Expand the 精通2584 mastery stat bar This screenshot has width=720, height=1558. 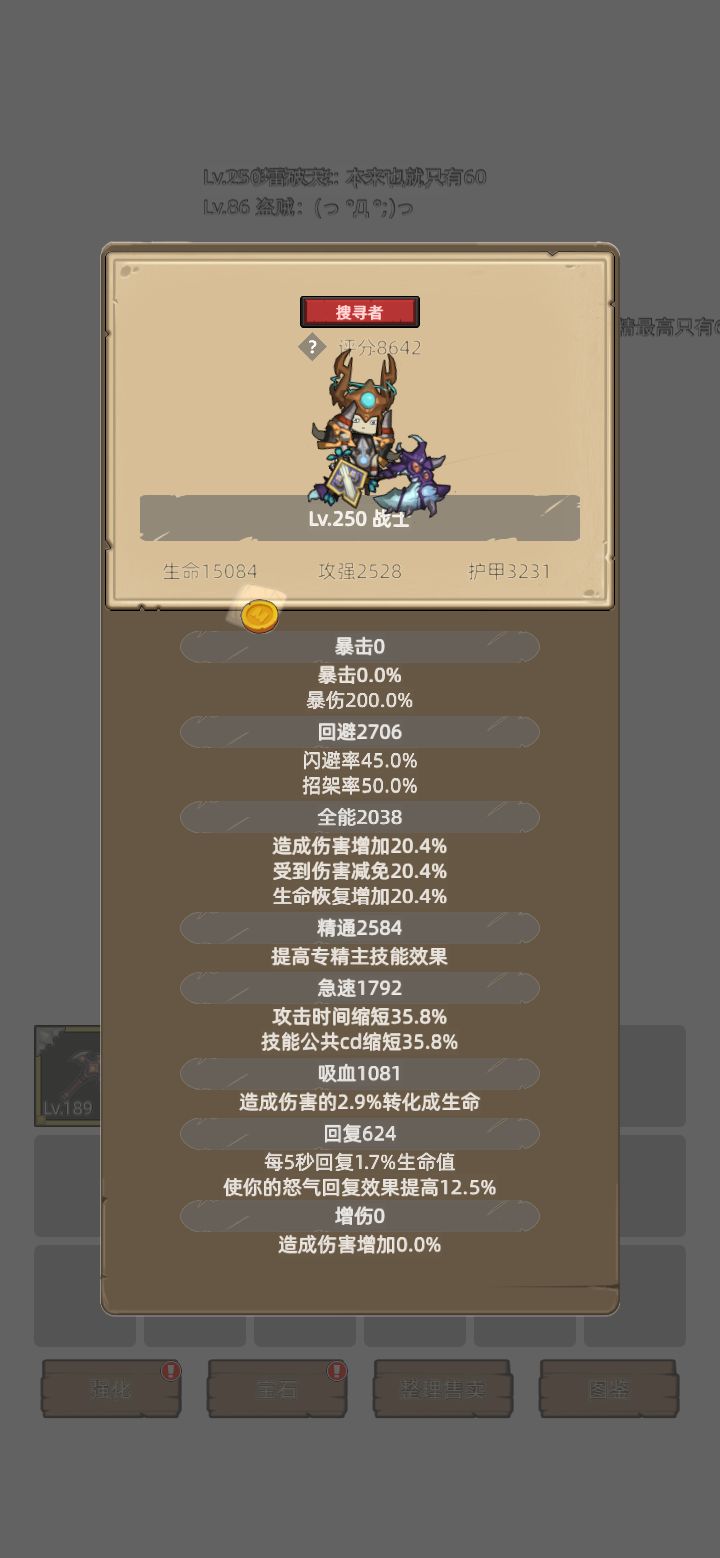[360, 928]
